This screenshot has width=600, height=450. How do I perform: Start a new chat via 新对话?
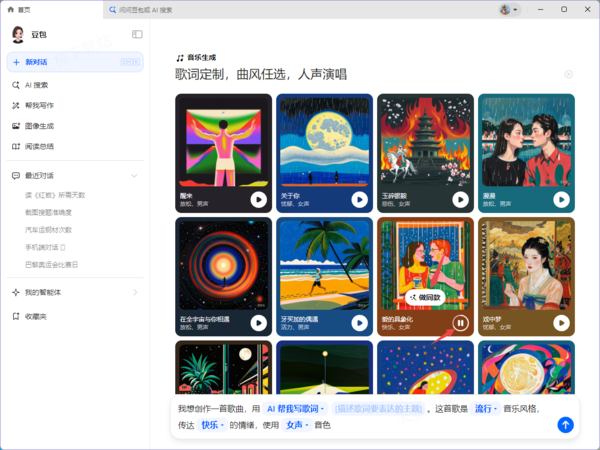point(40,62)
